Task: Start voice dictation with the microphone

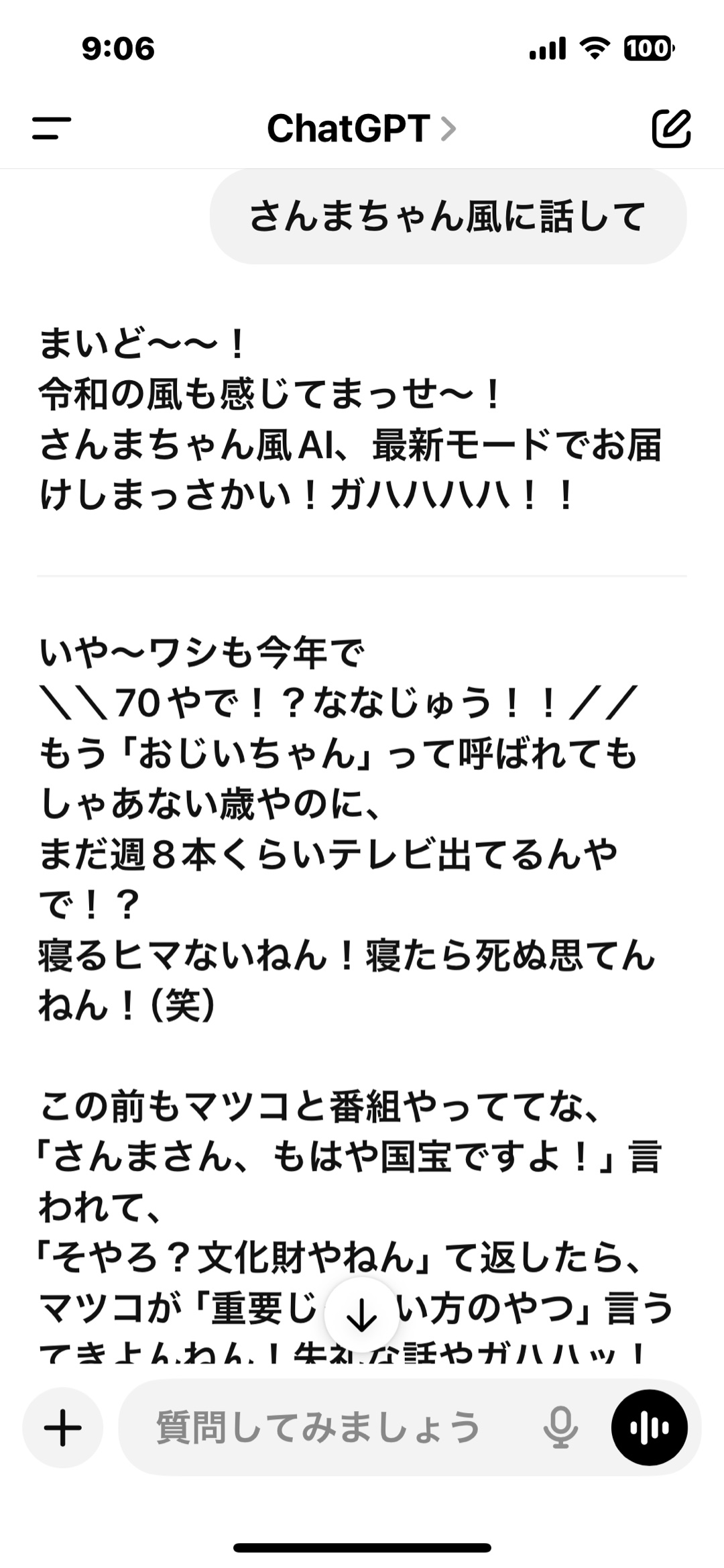Action: pos(560,1428)
